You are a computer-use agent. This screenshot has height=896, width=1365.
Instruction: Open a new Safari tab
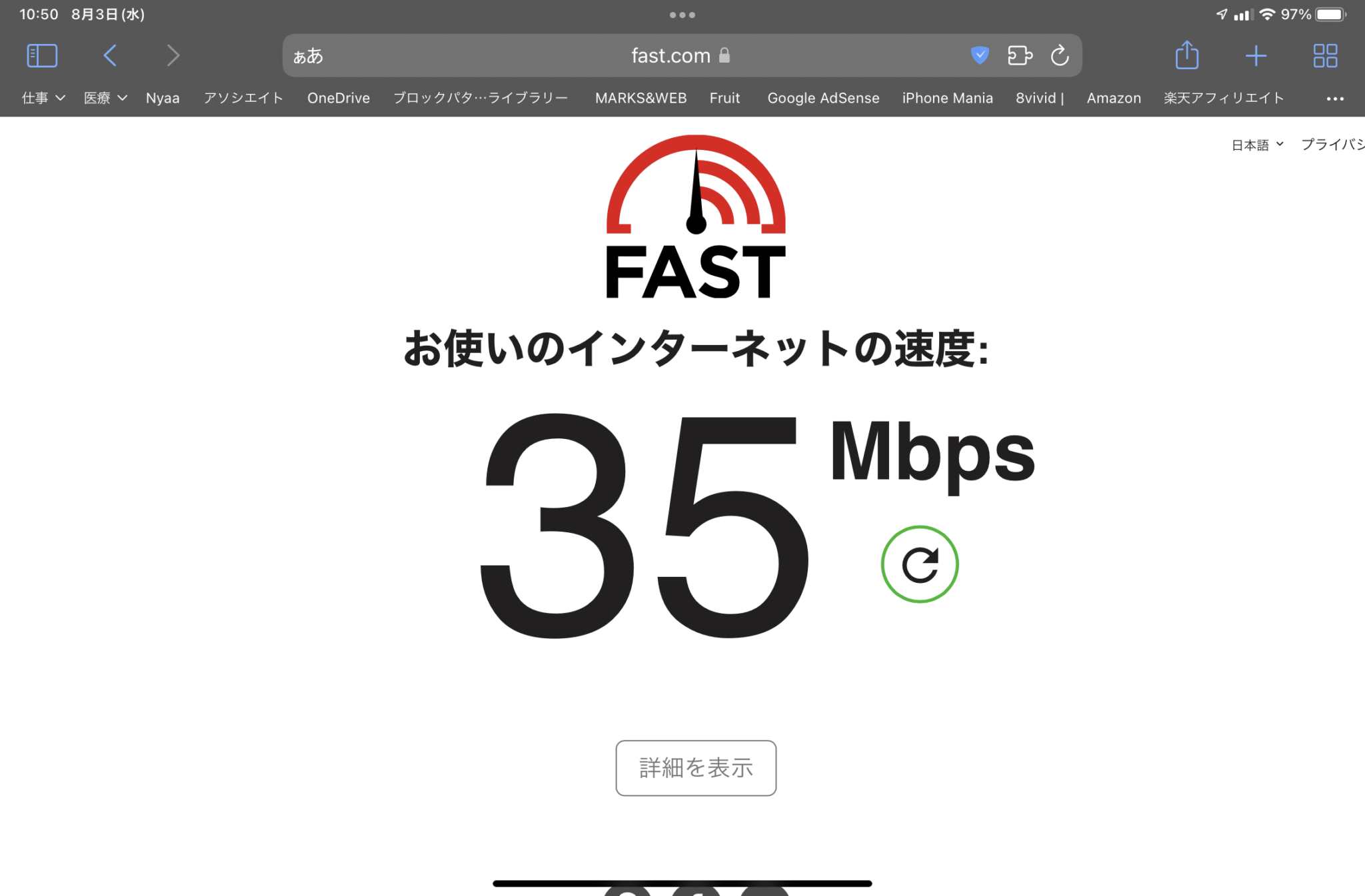coord(1256,55)
